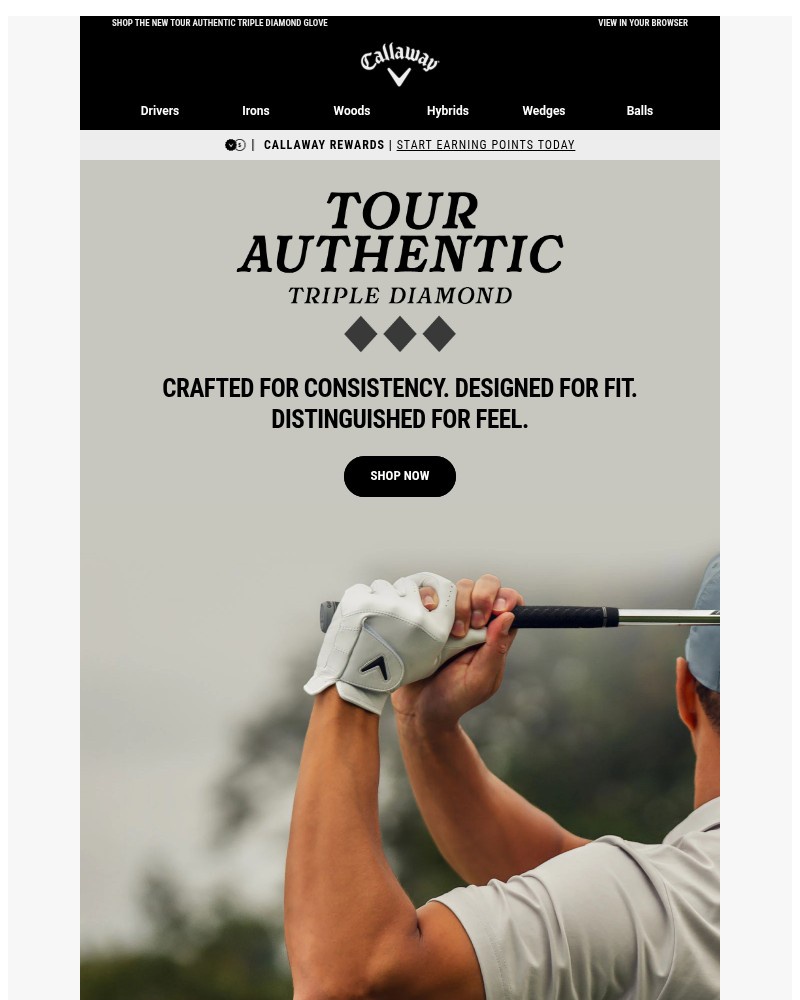This screenshot has width=800, height=1000.
Task: Click the CALLAWAY REWARDS label
Action: [324, 145]
